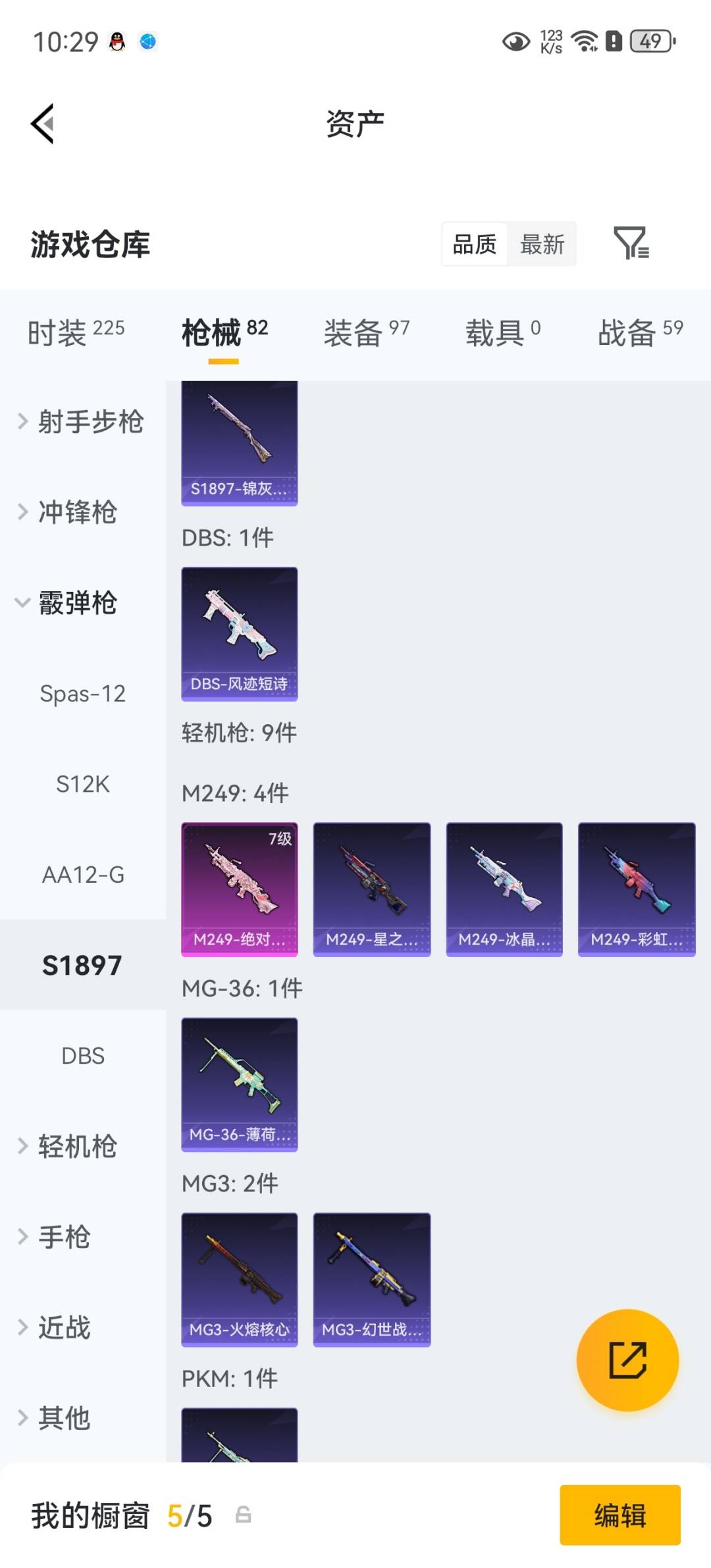This screenshot has height=1568, width=711.
Task: Switch sorting to 最新
Action: coord(542,244)
